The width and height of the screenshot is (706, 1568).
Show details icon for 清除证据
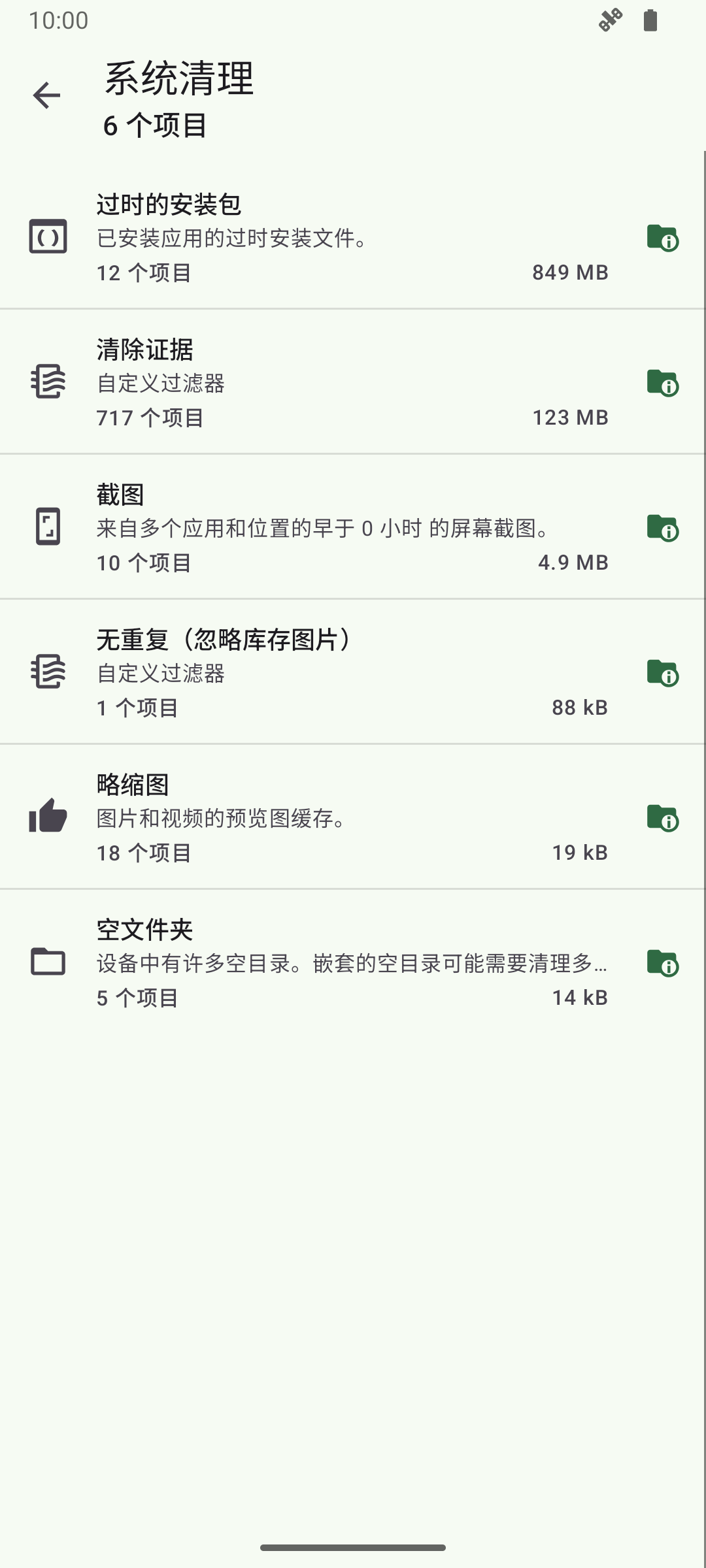pyautogui.click(x=662, y=383)
